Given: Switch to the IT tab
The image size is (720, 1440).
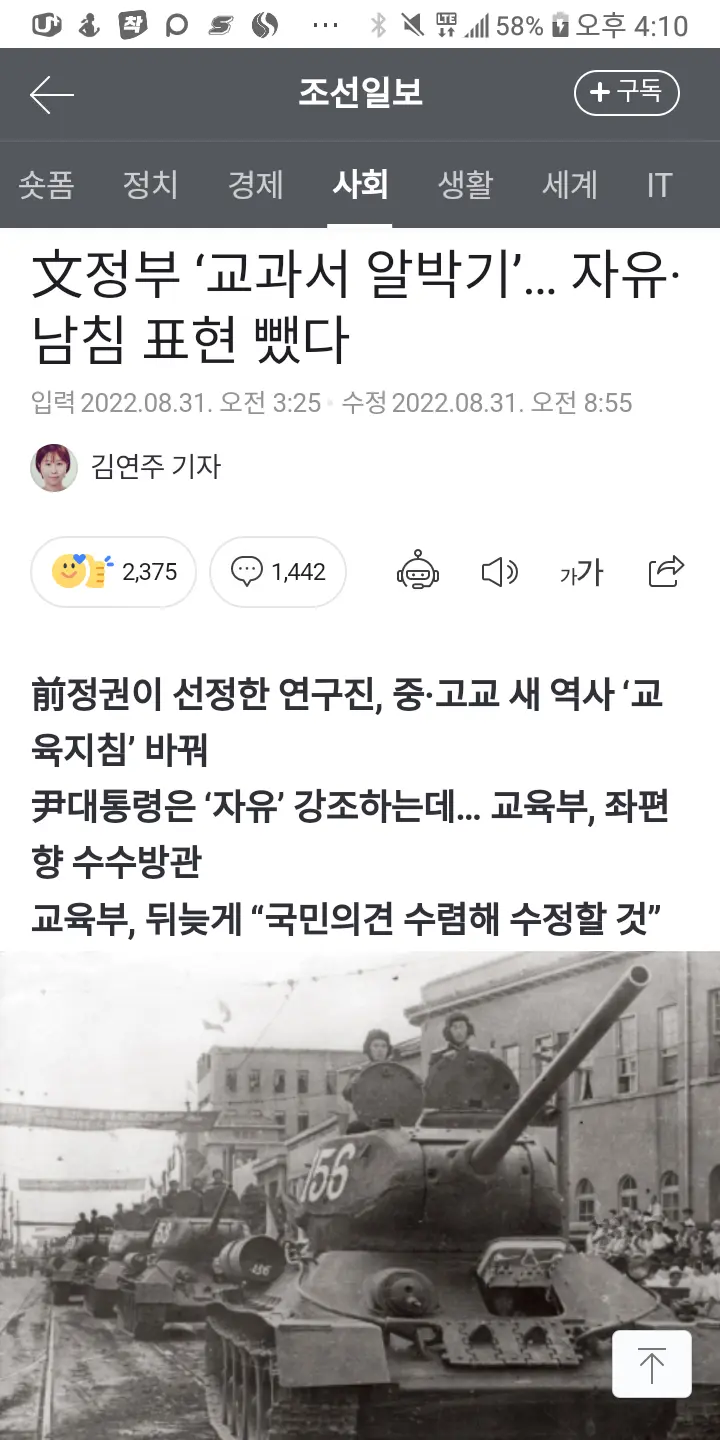Looking at the screenshot, I should (x=658, y=185).
